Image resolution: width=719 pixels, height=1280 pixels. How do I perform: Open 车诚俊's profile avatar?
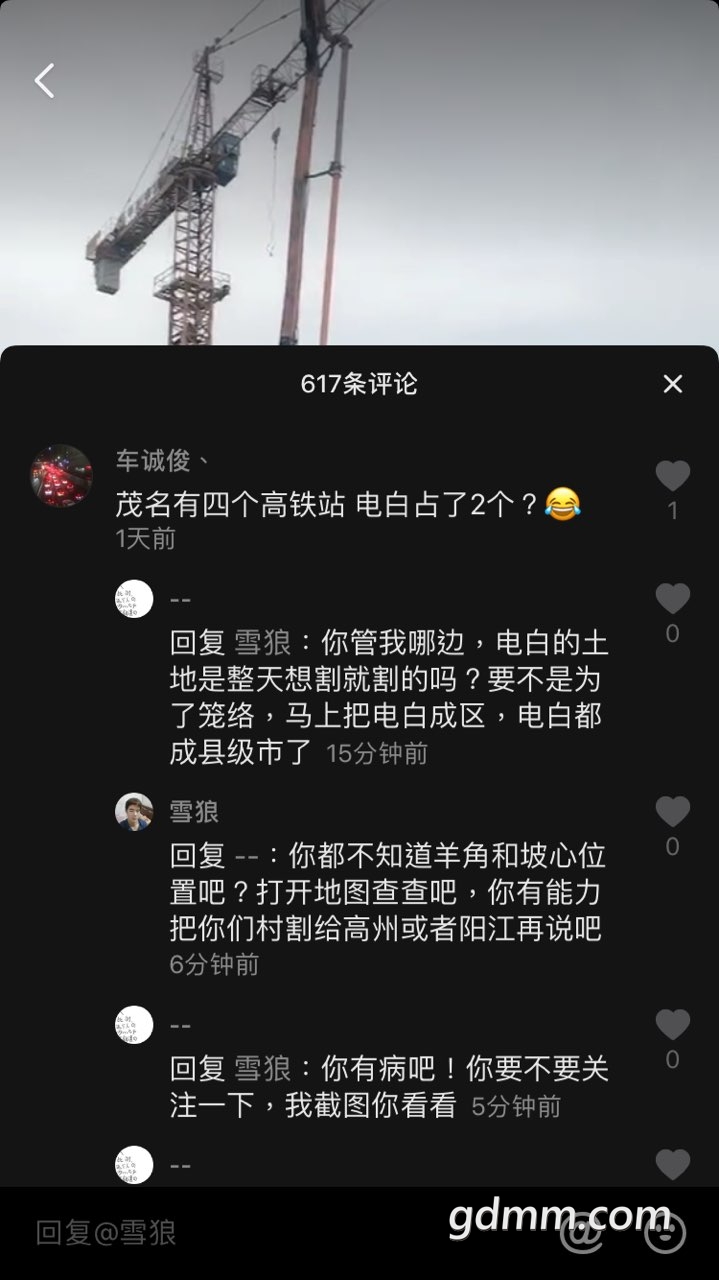click(61, 475)
